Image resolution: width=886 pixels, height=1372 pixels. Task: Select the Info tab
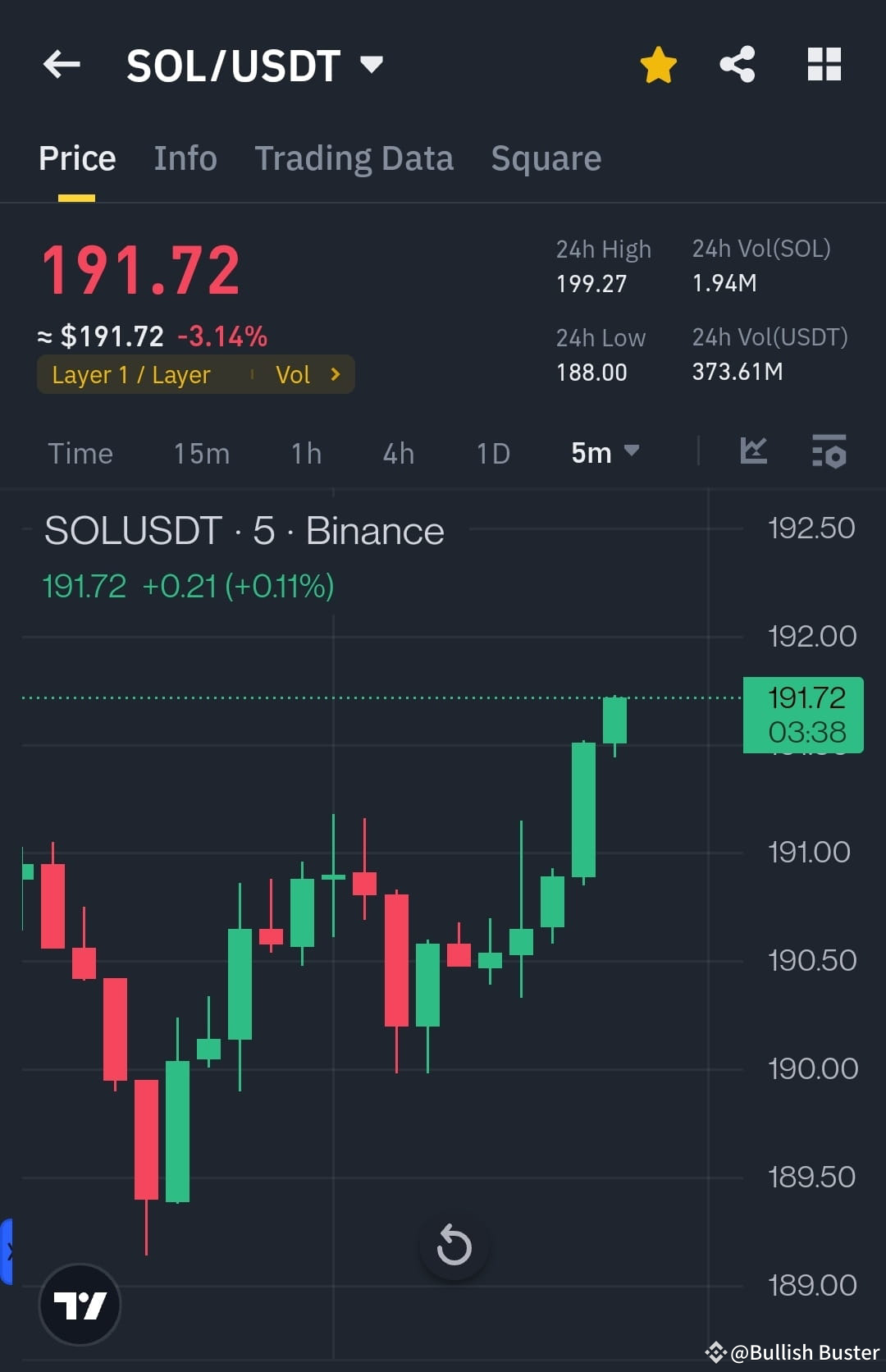[185, 158]
